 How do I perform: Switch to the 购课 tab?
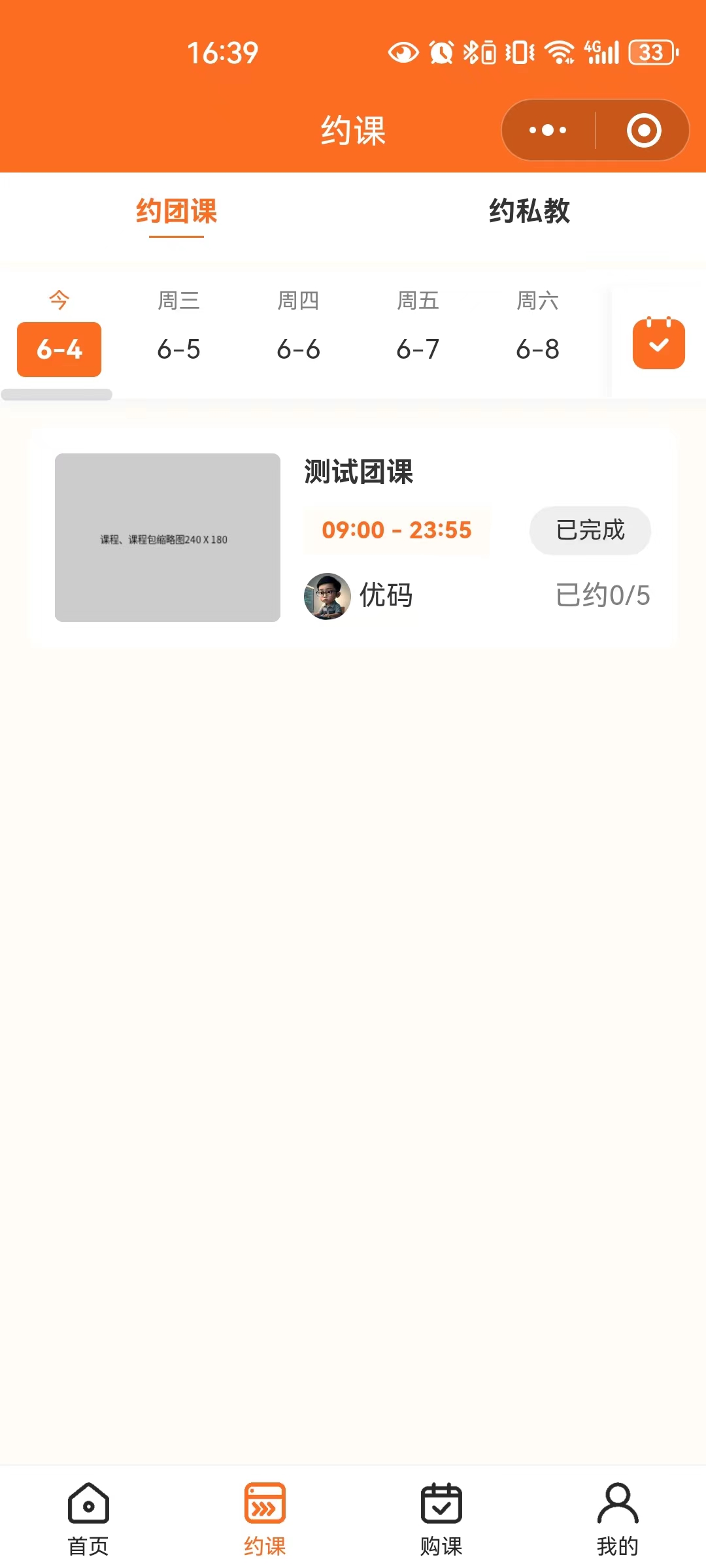(441, 1519)
